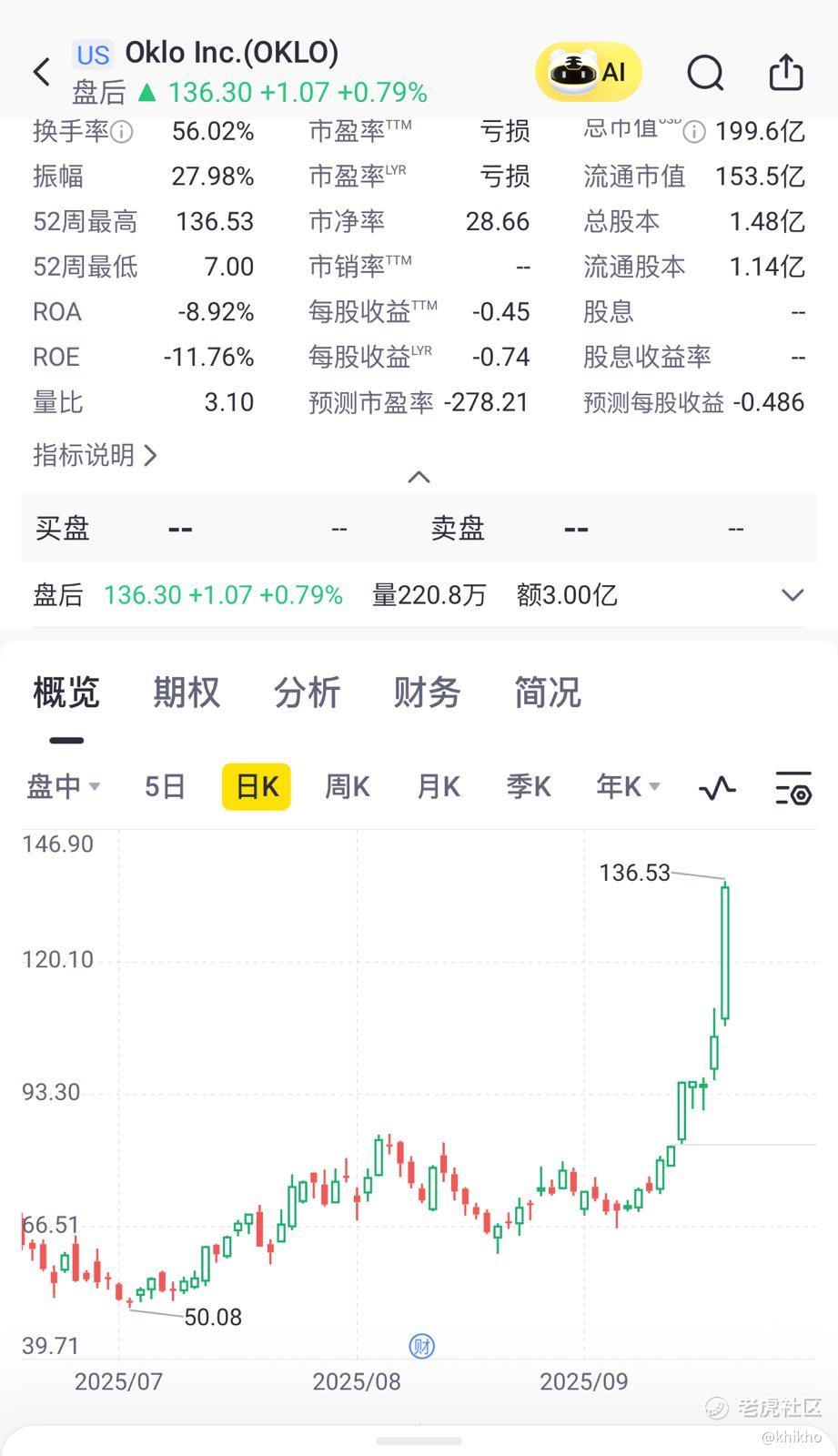838x1456 pixels.
Task: Switch chart to 周K weekly
Action: (x=347, y=786)
